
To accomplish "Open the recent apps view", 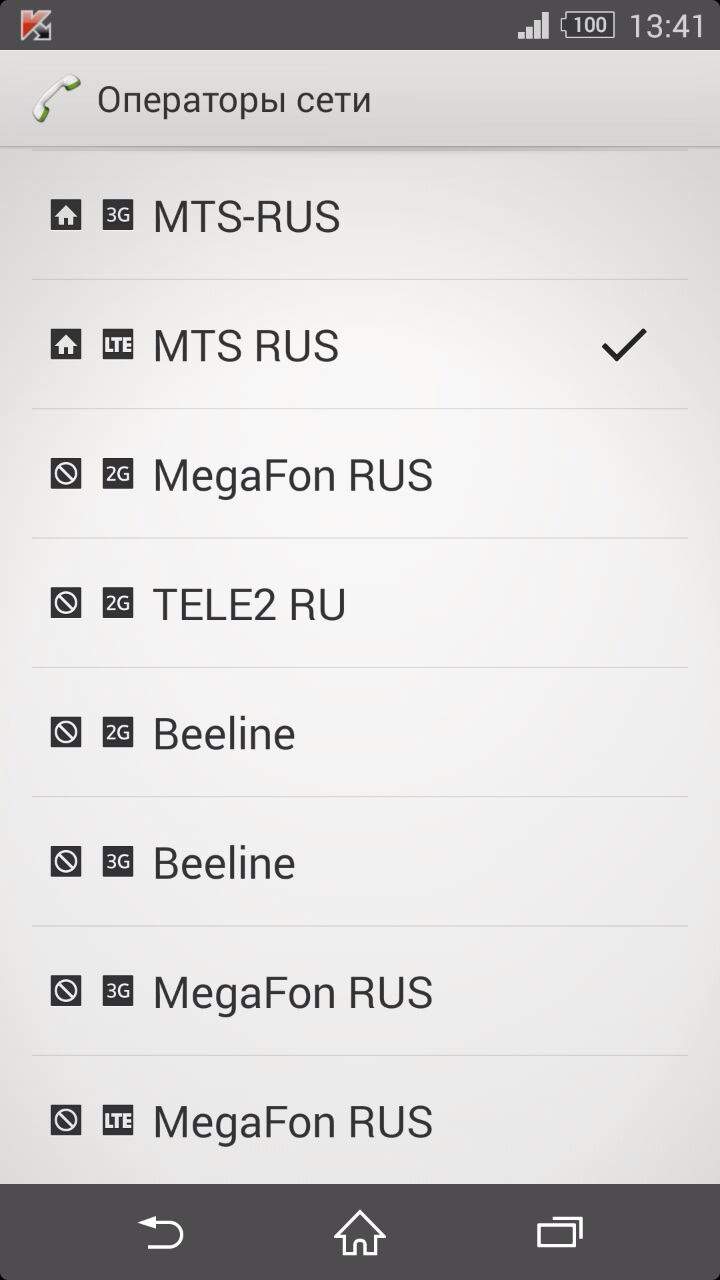I will pyautogui.click(x=559, y=1232).
